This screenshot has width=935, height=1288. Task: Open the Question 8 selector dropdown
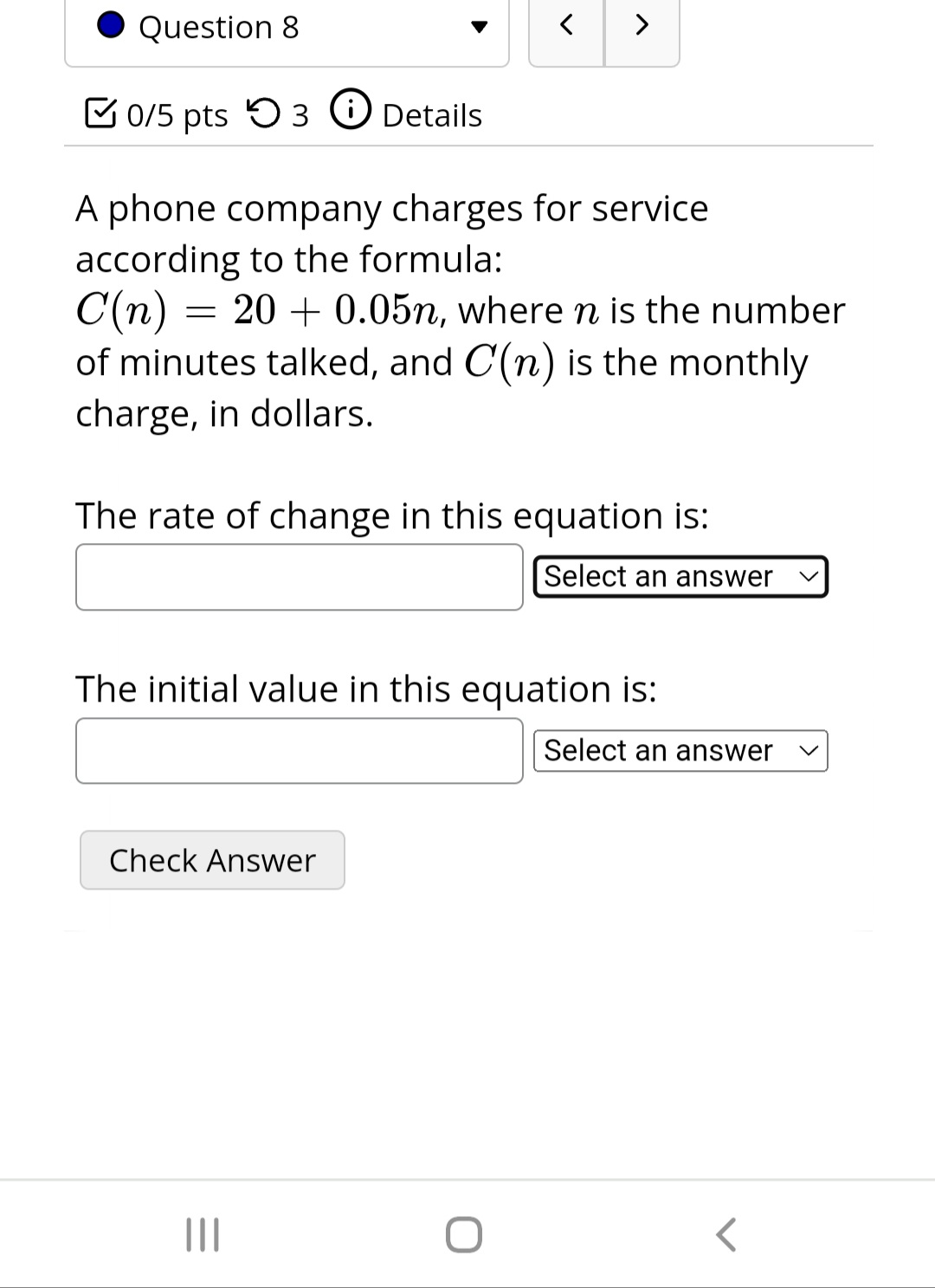tap(287, 28)
